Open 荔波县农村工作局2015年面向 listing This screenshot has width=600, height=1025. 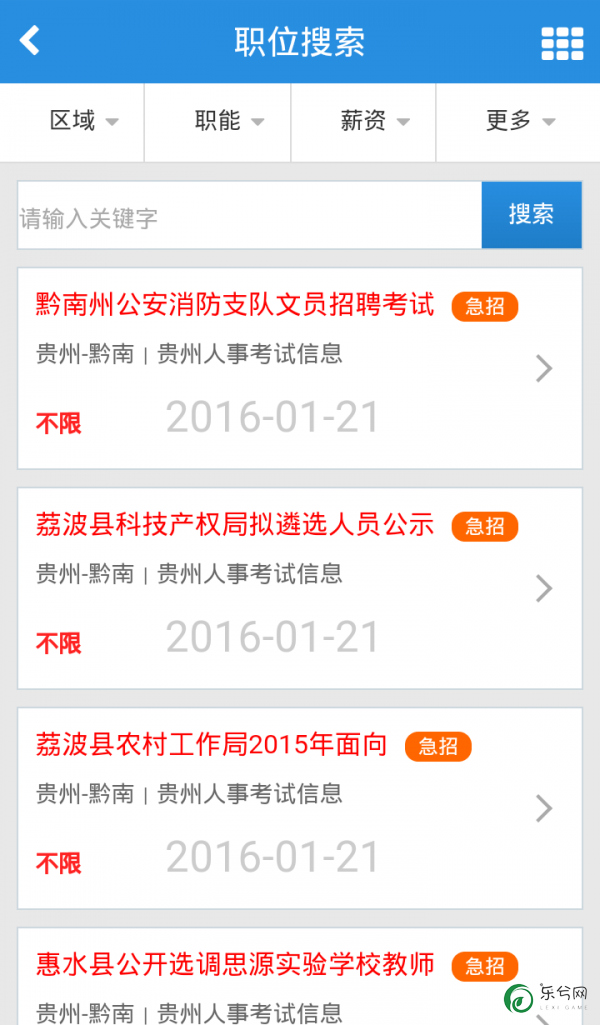pyautogui.click(x=299, y=808)
